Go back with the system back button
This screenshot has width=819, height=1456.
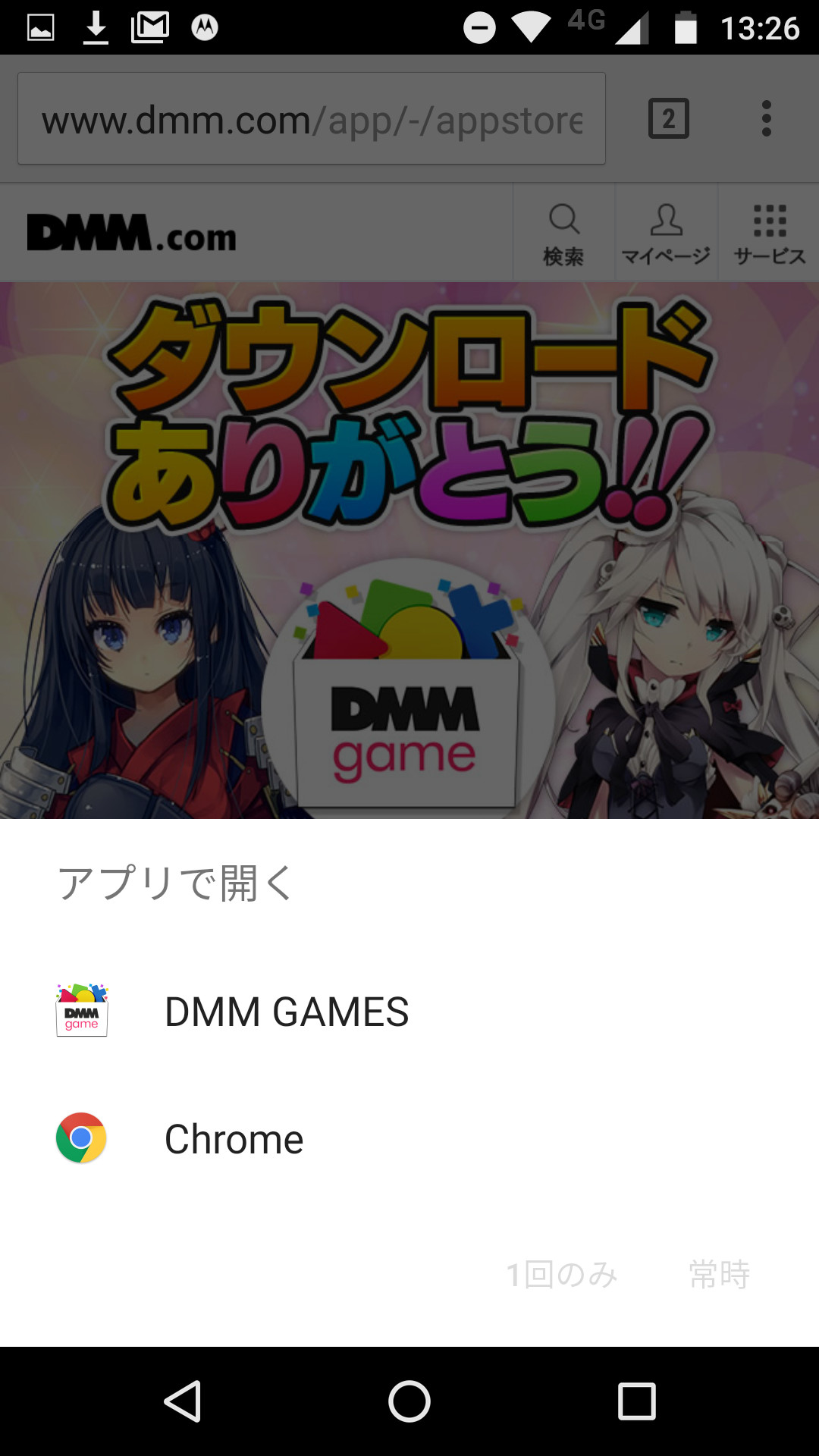183,1401
